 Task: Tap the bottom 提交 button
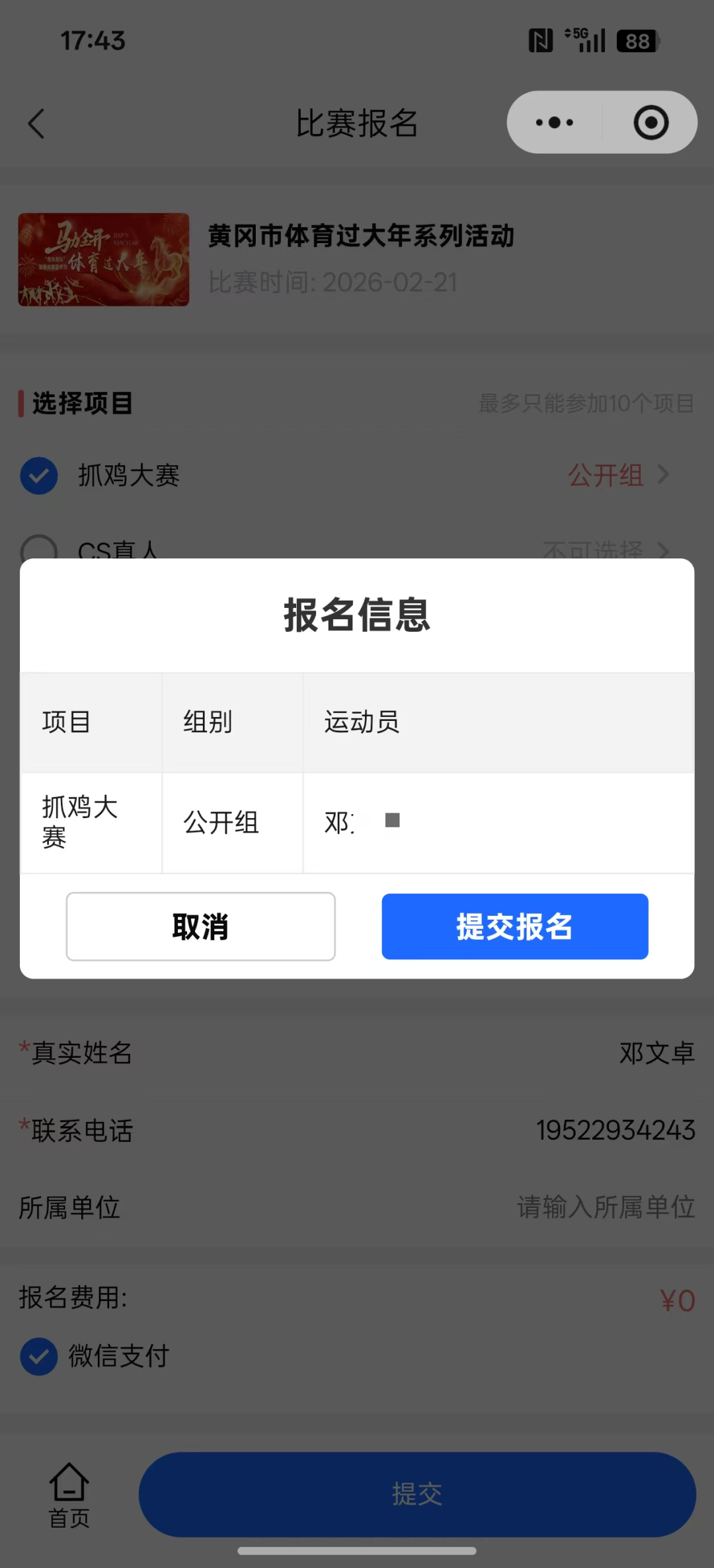(x=416, y=1494)
